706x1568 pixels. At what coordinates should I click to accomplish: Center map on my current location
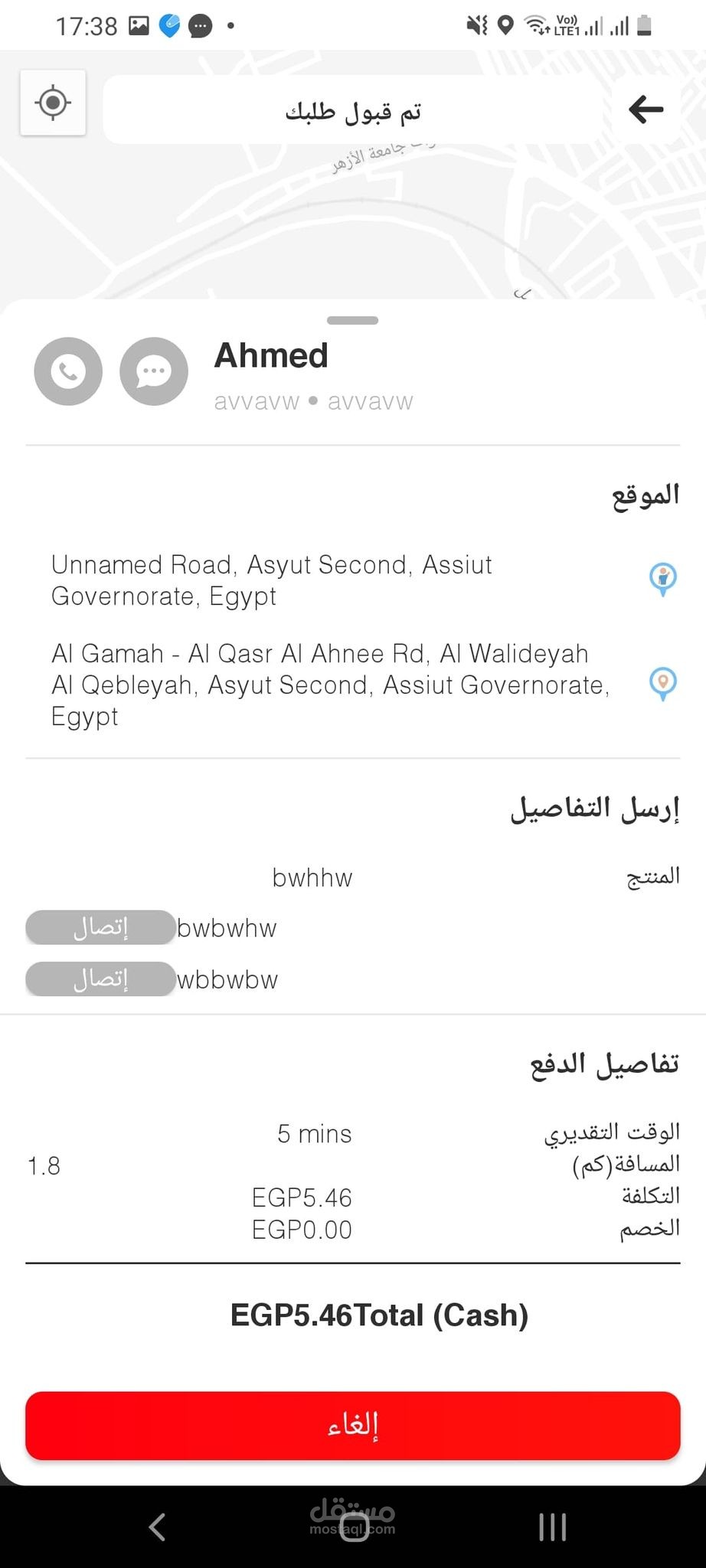click(x=53, y=103)
